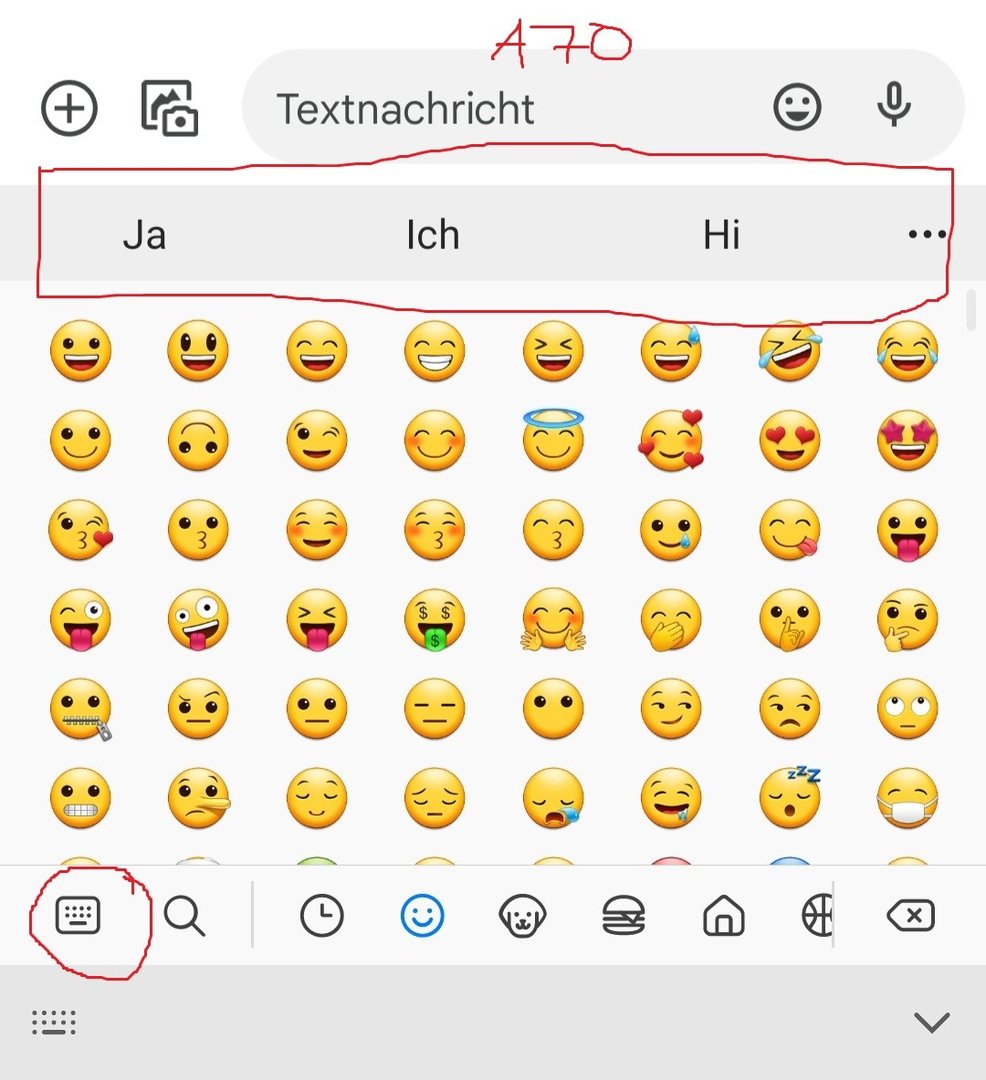Select the "Hi" word suggestion

click(721, 235)
